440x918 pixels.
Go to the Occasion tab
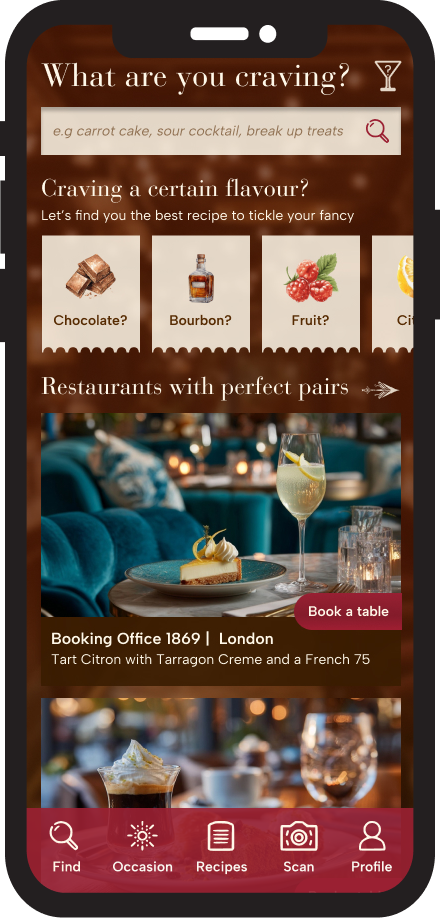142,847
